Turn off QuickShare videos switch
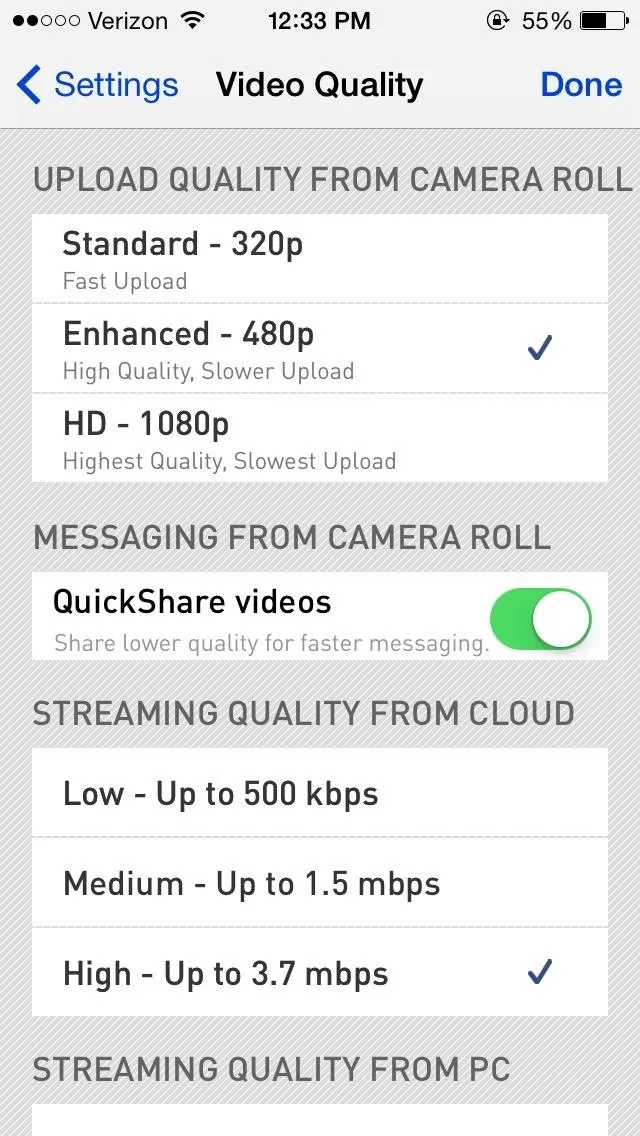Image resolution: width=640 pixels, height=1136 pixels. [541, 618]
